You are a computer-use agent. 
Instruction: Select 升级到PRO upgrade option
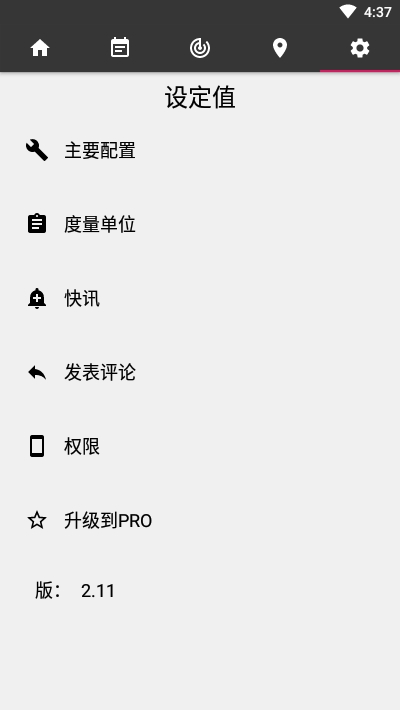tap(200, 521)
